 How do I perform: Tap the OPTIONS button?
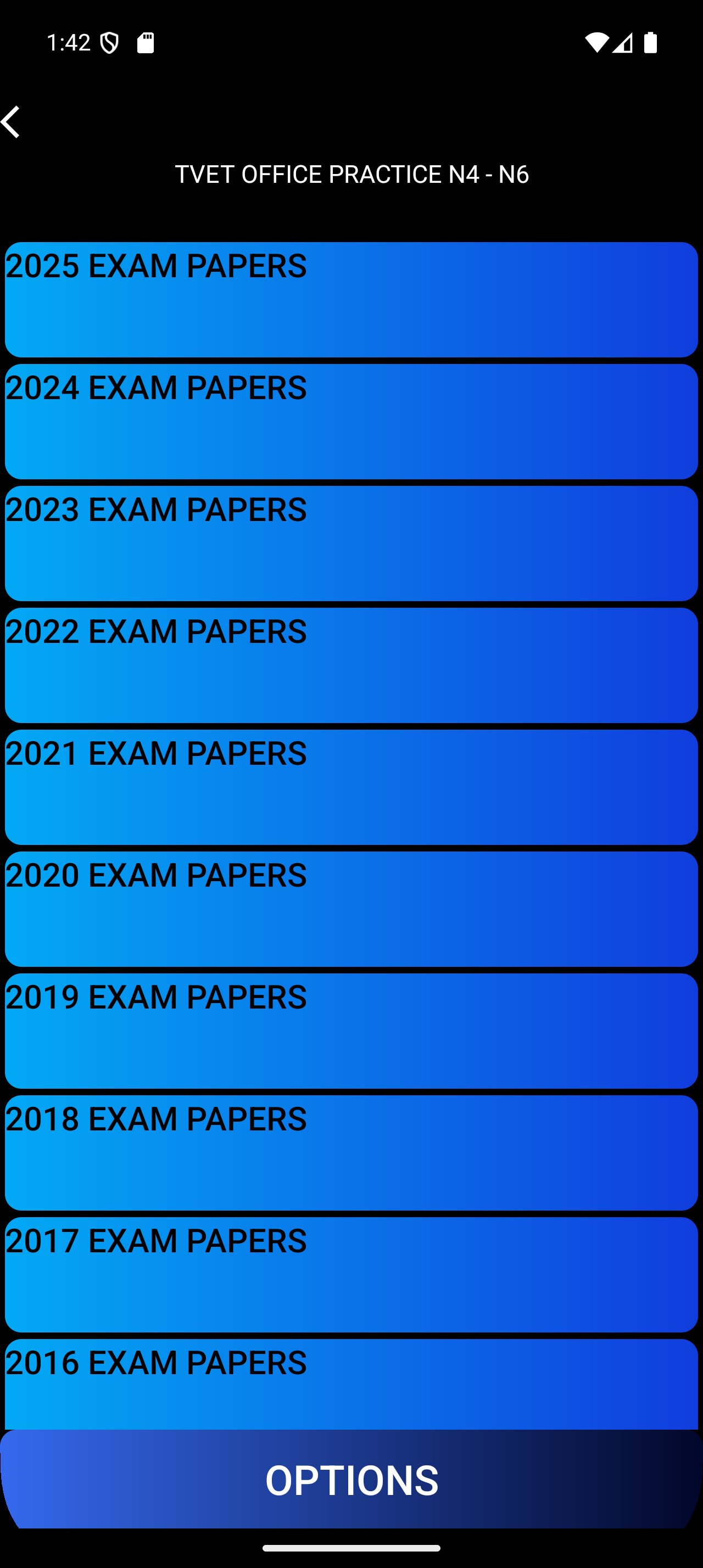coord(351,1480)
